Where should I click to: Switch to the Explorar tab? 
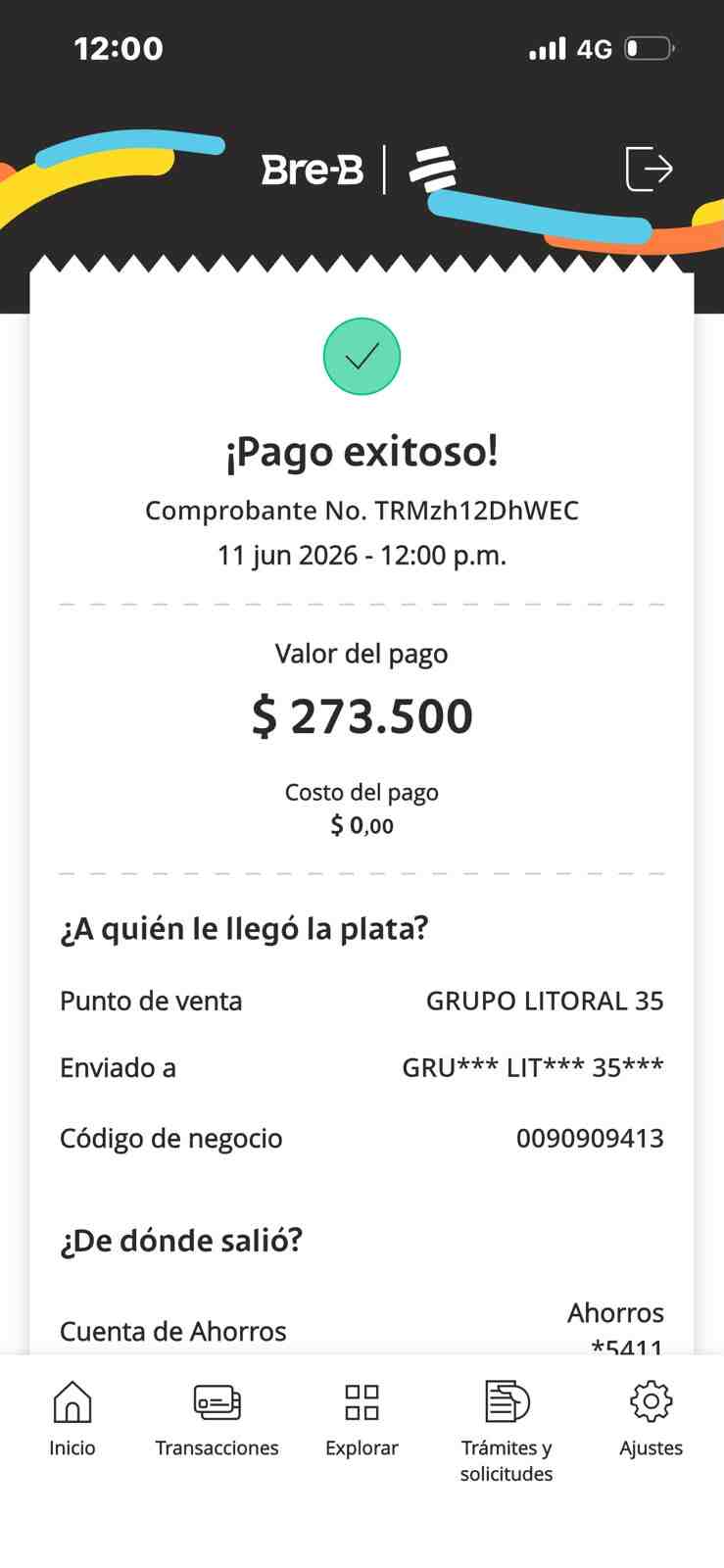[x=362, y=1419]
